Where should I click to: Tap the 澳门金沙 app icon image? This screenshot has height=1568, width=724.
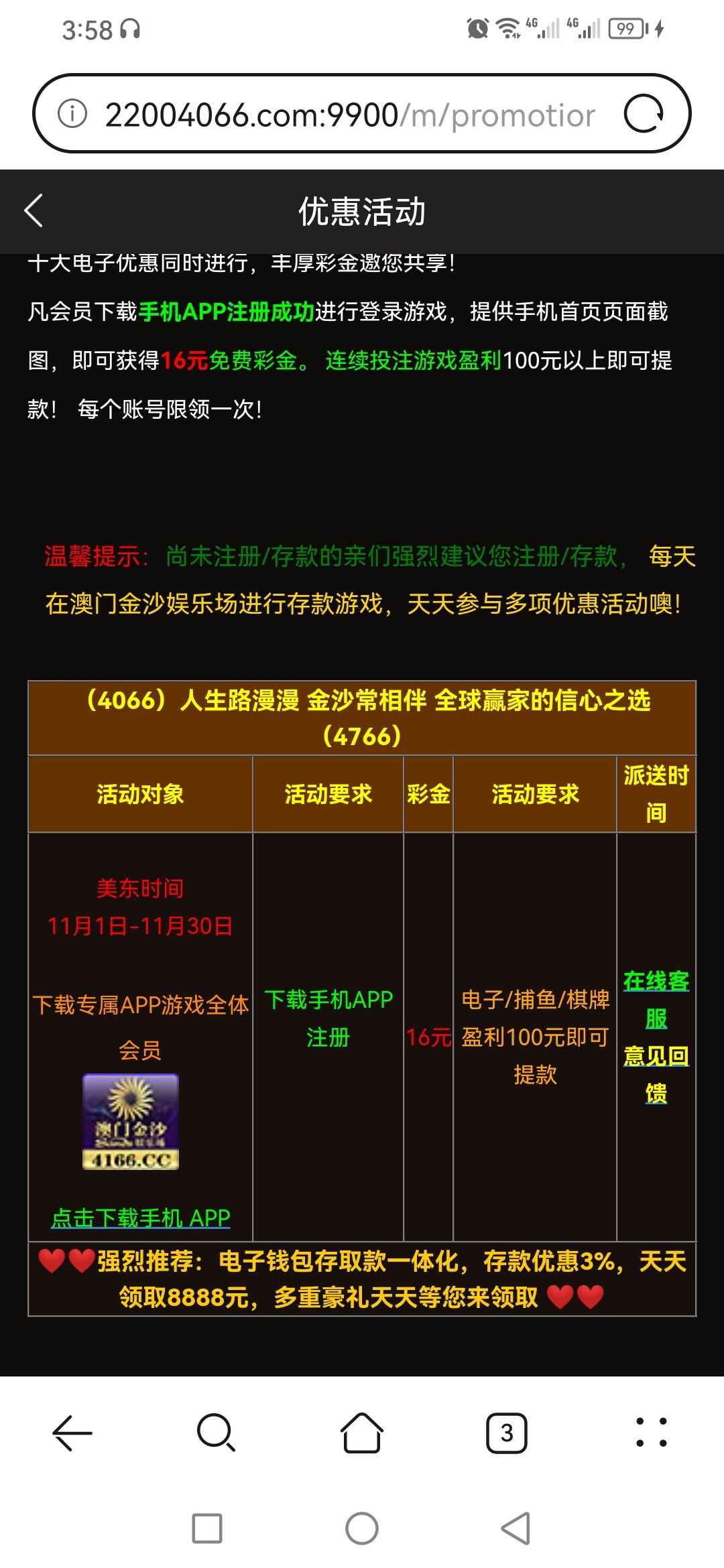point(131,1122)
